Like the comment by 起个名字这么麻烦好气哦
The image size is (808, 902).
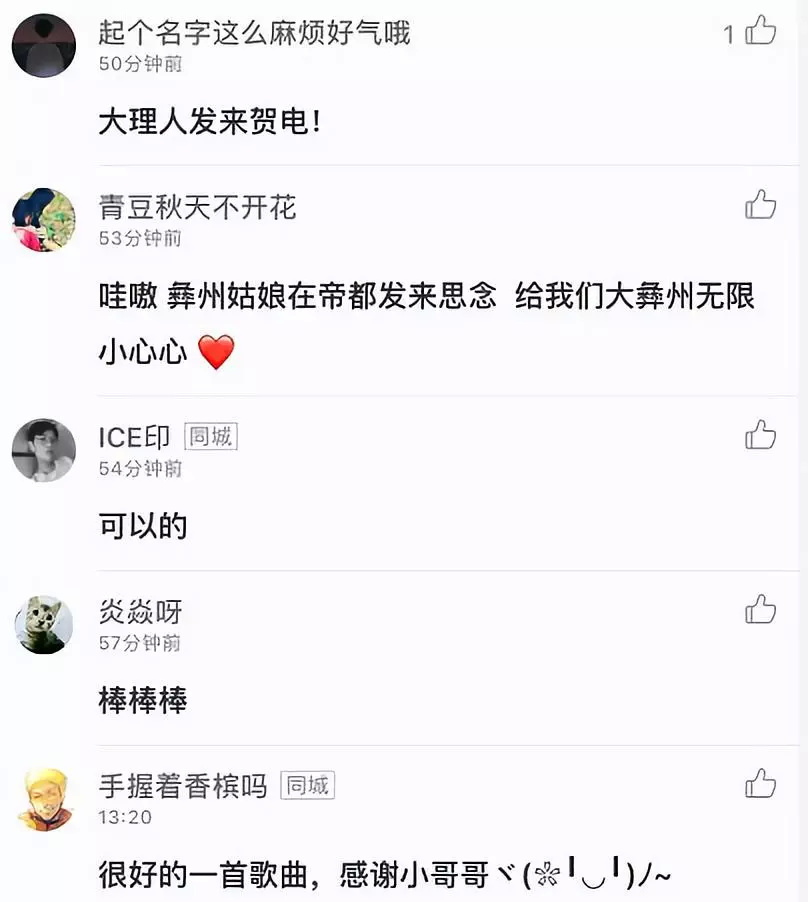point(760,31)
